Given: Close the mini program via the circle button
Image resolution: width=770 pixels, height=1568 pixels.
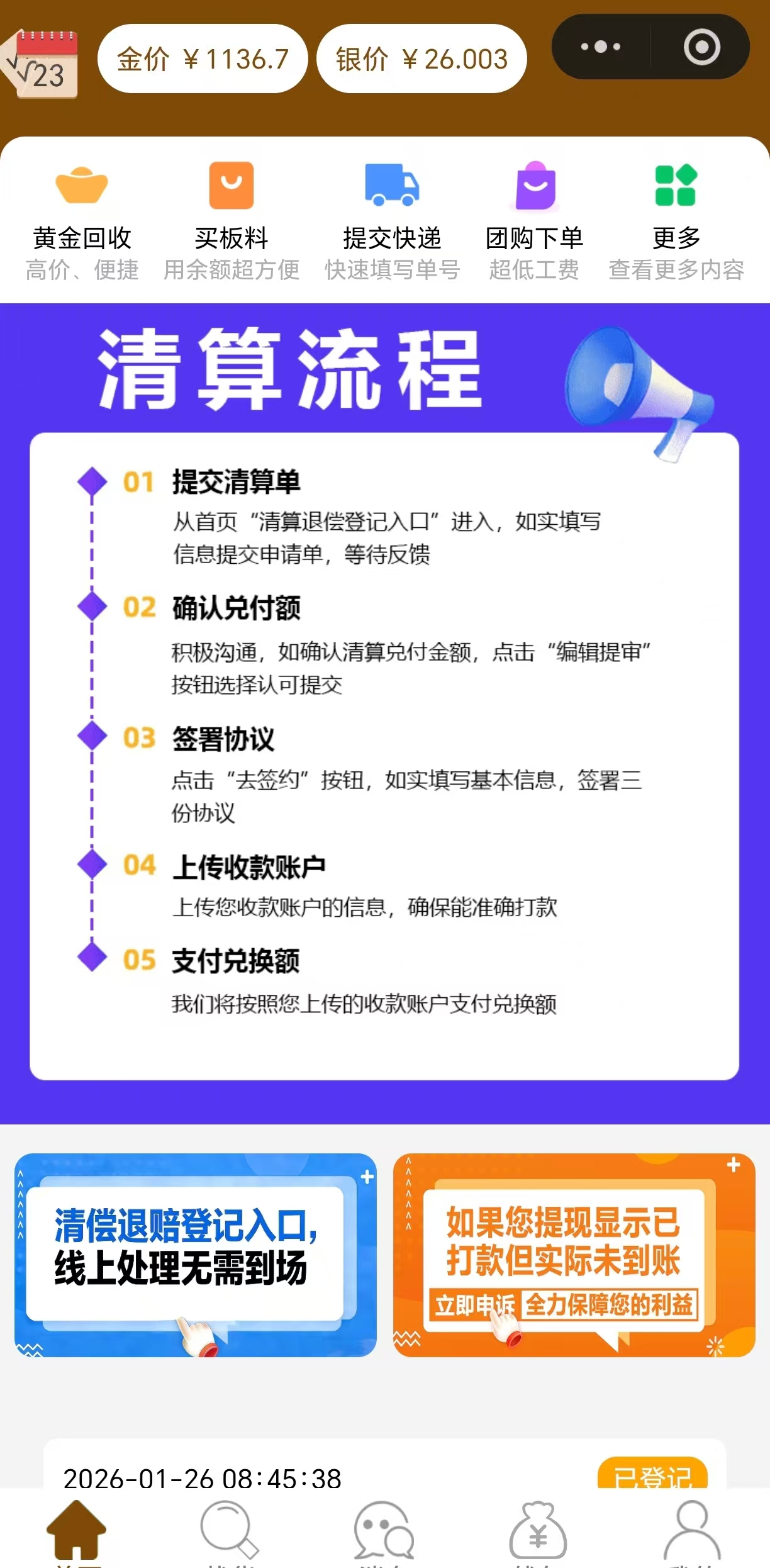Looking at the screenshot, I should point(701,47).
